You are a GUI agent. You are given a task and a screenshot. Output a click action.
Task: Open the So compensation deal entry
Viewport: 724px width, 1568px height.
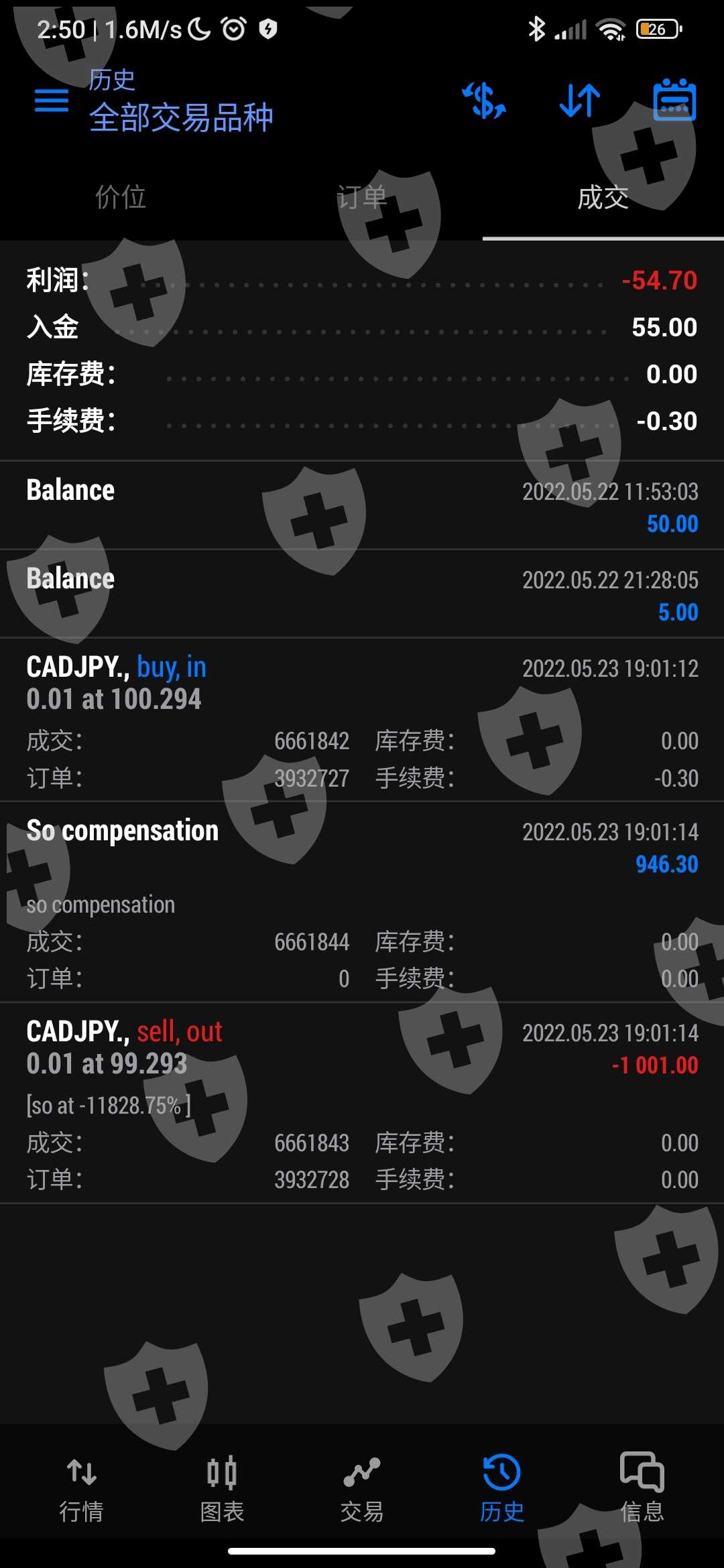362,901
